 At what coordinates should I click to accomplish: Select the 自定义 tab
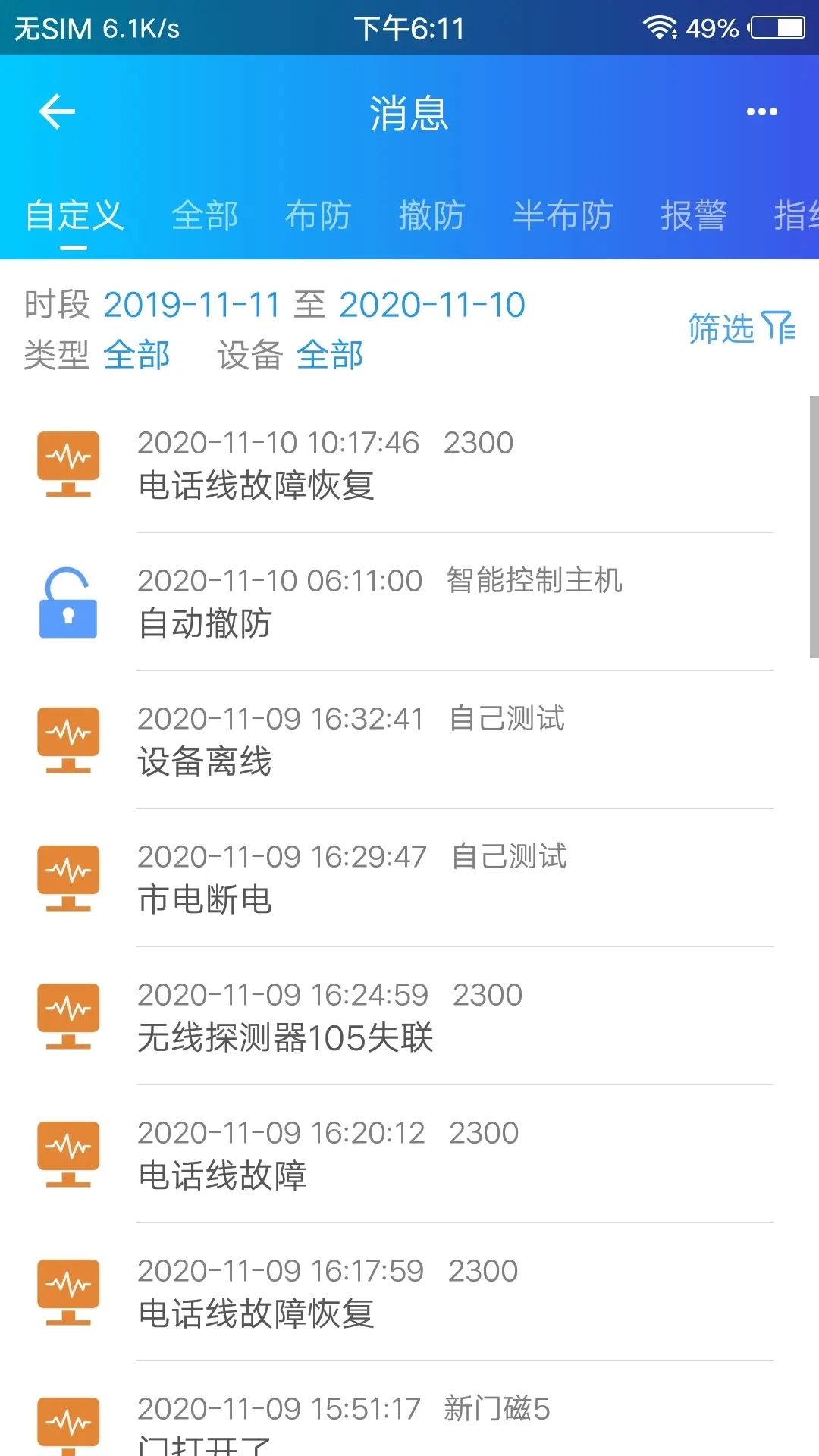74,215
